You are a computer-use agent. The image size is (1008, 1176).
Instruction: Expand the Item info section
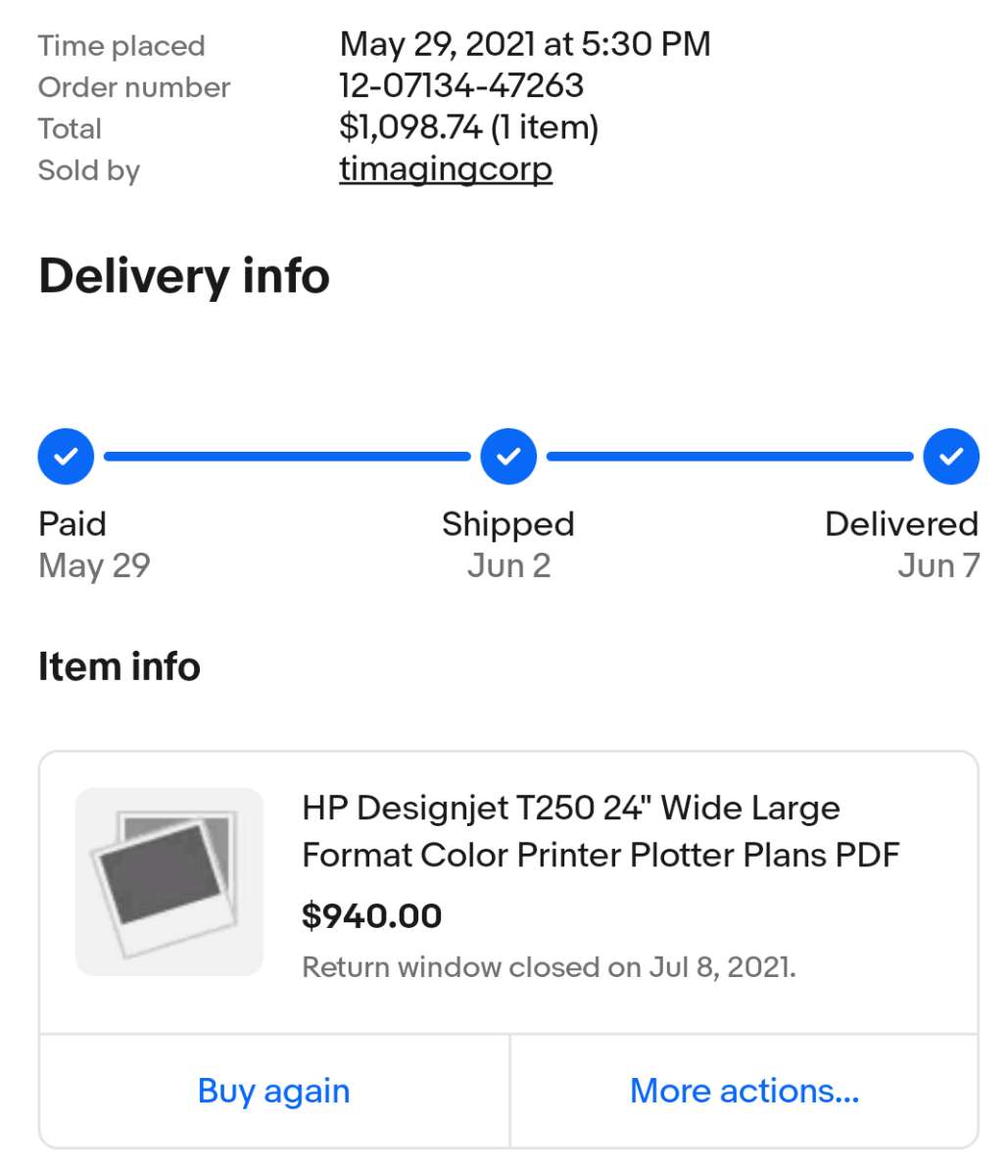pyautogui.click(x=118, y=666)
